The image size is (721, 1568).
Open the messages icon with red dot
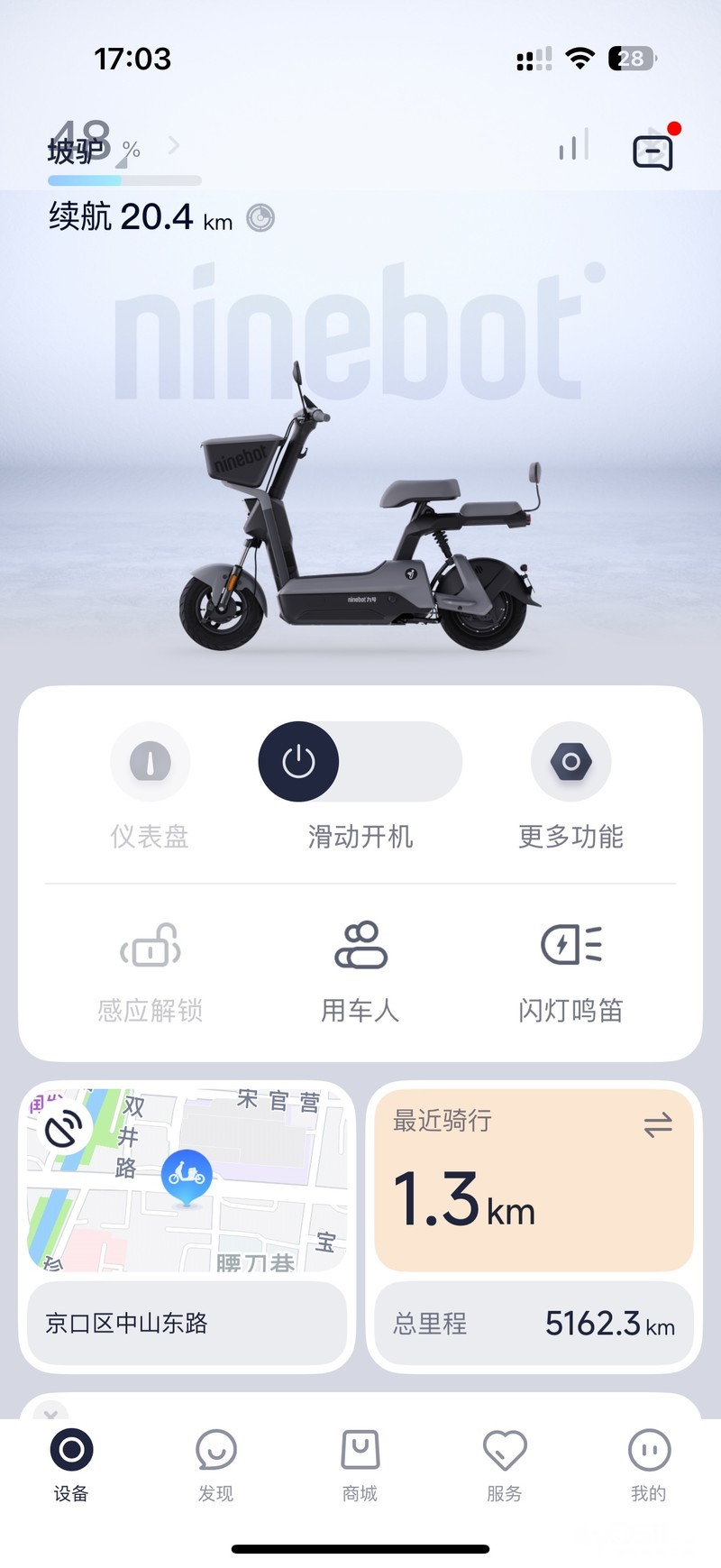[x=653, y=151]
